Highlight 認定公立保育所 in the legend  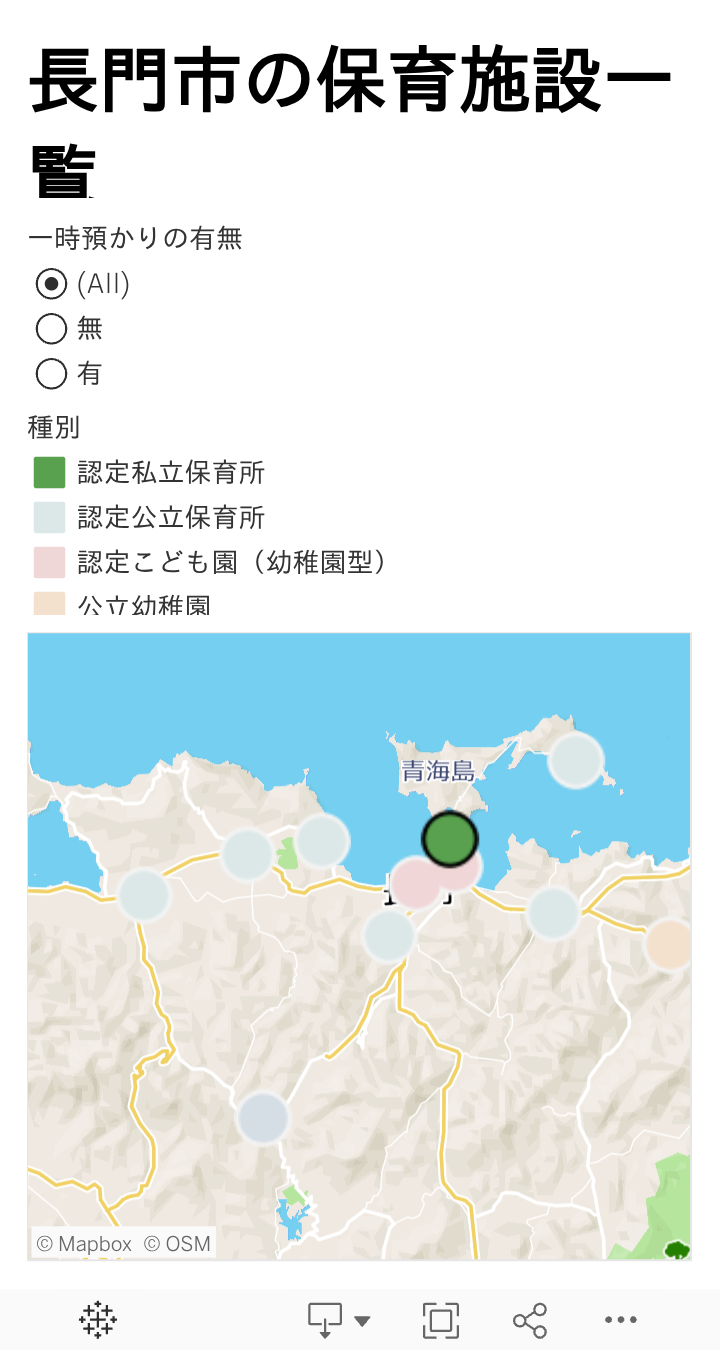coord(171,517)
